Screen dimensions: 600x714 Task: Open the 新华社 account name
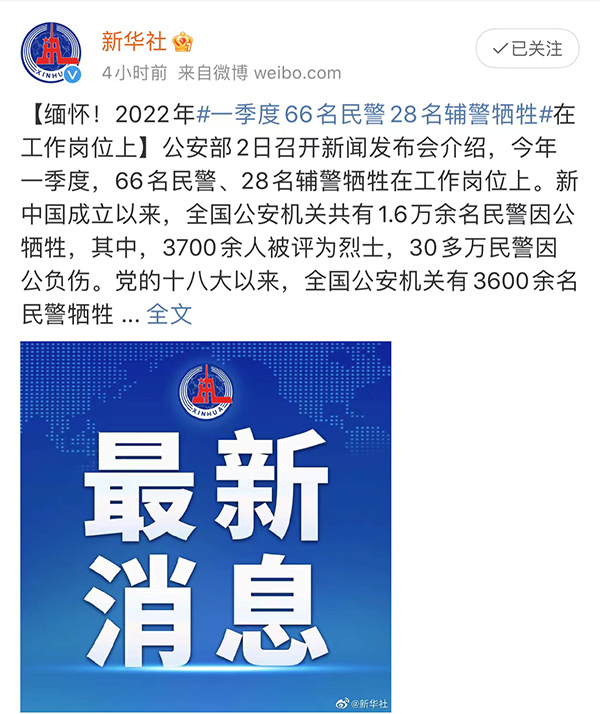(133, 42)
